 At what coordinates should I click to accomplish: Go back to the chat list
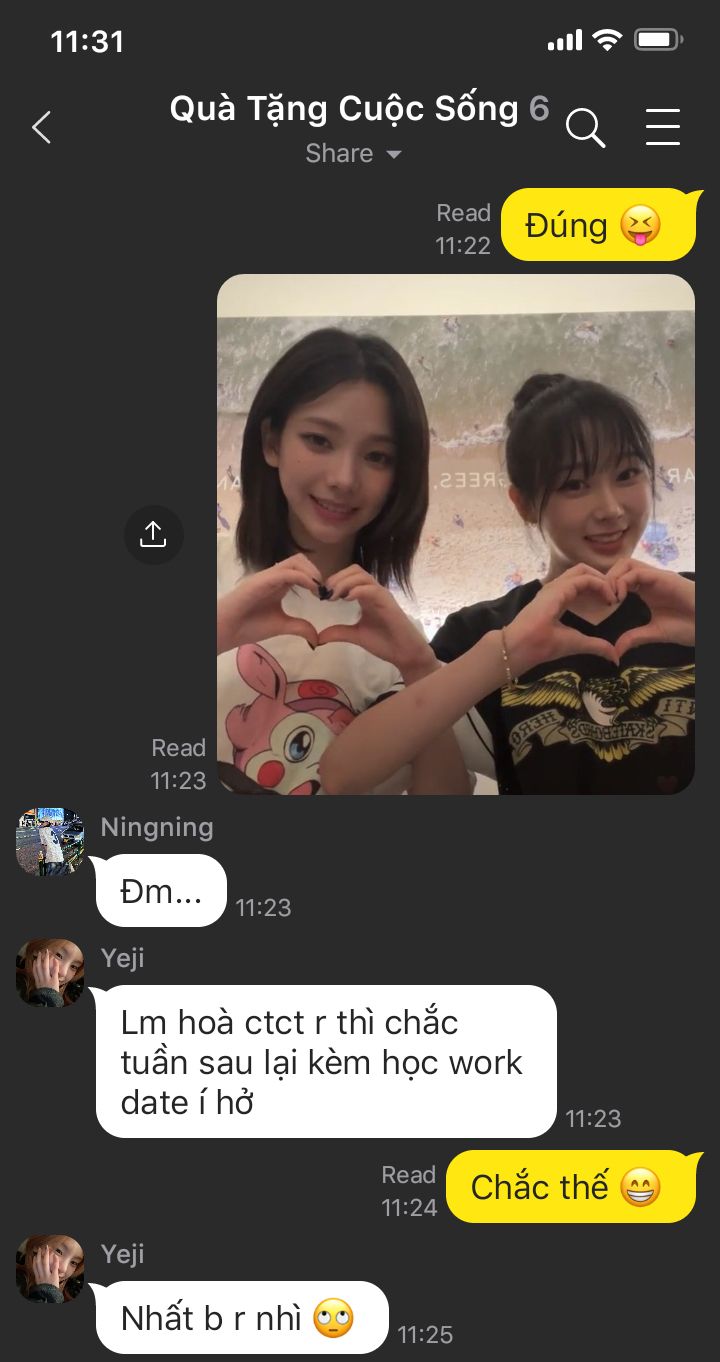[41, 128]
